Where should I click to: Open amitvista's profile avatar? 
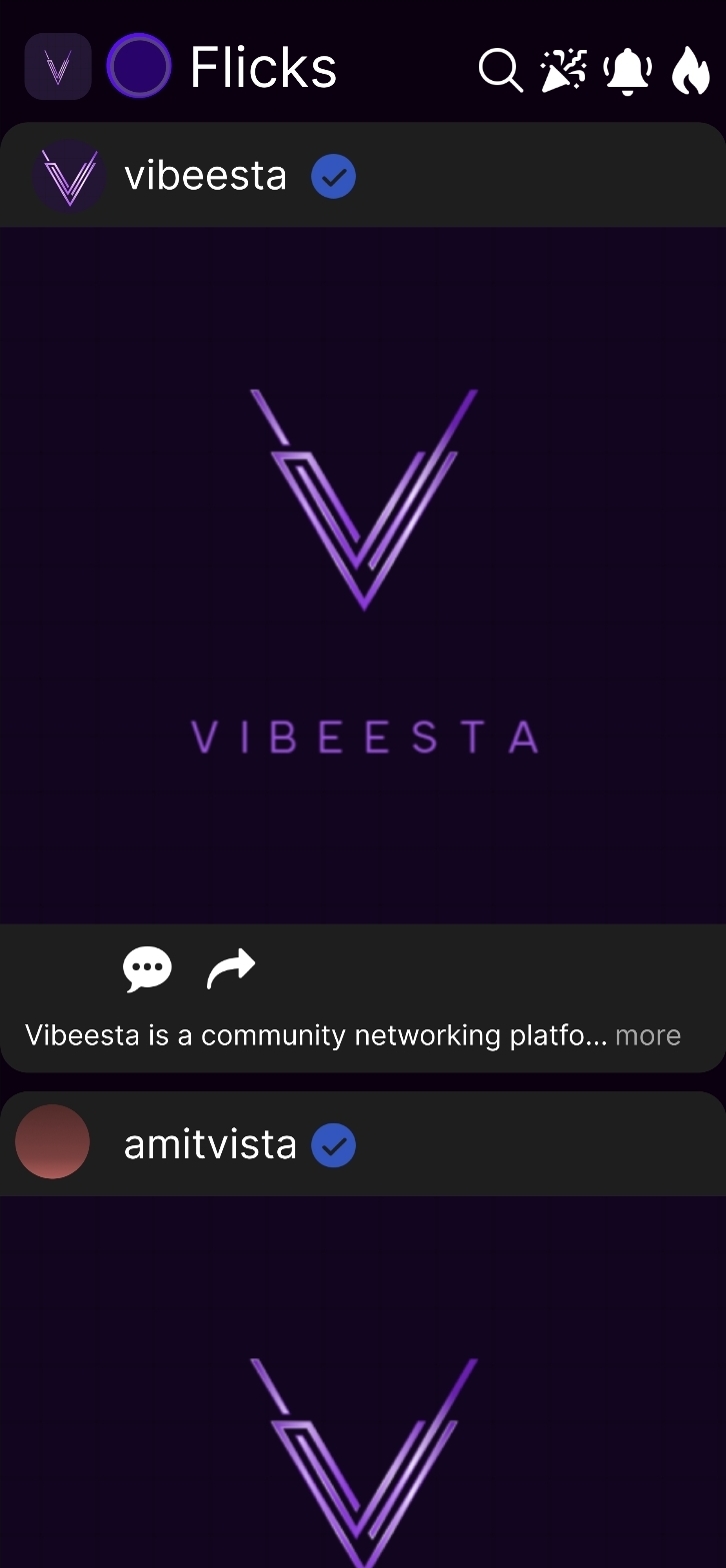pyautogui.click(x=53, y=1142)
